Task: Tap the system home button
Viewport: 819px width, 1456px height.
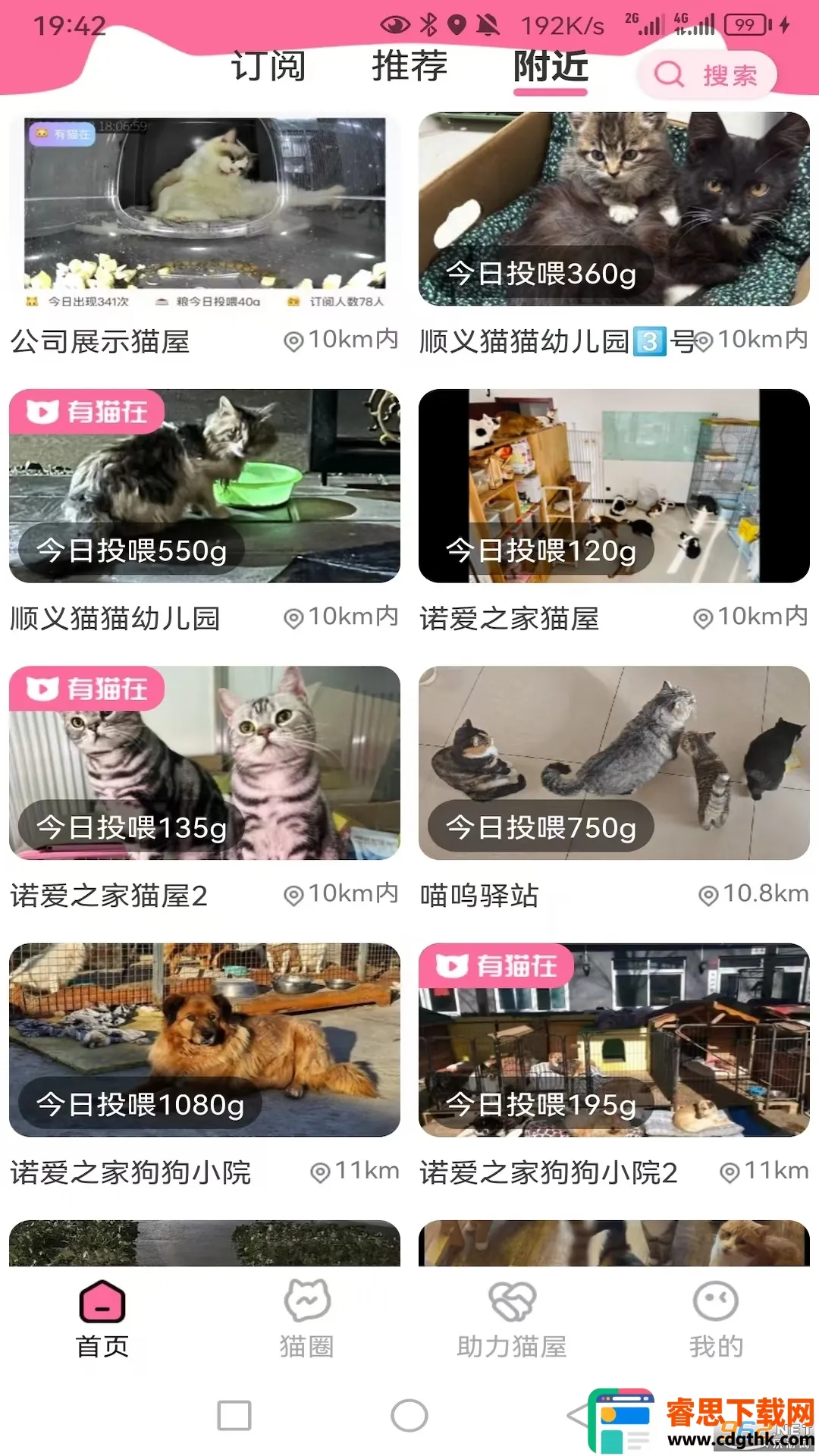Action: (x=409, y=1416)
